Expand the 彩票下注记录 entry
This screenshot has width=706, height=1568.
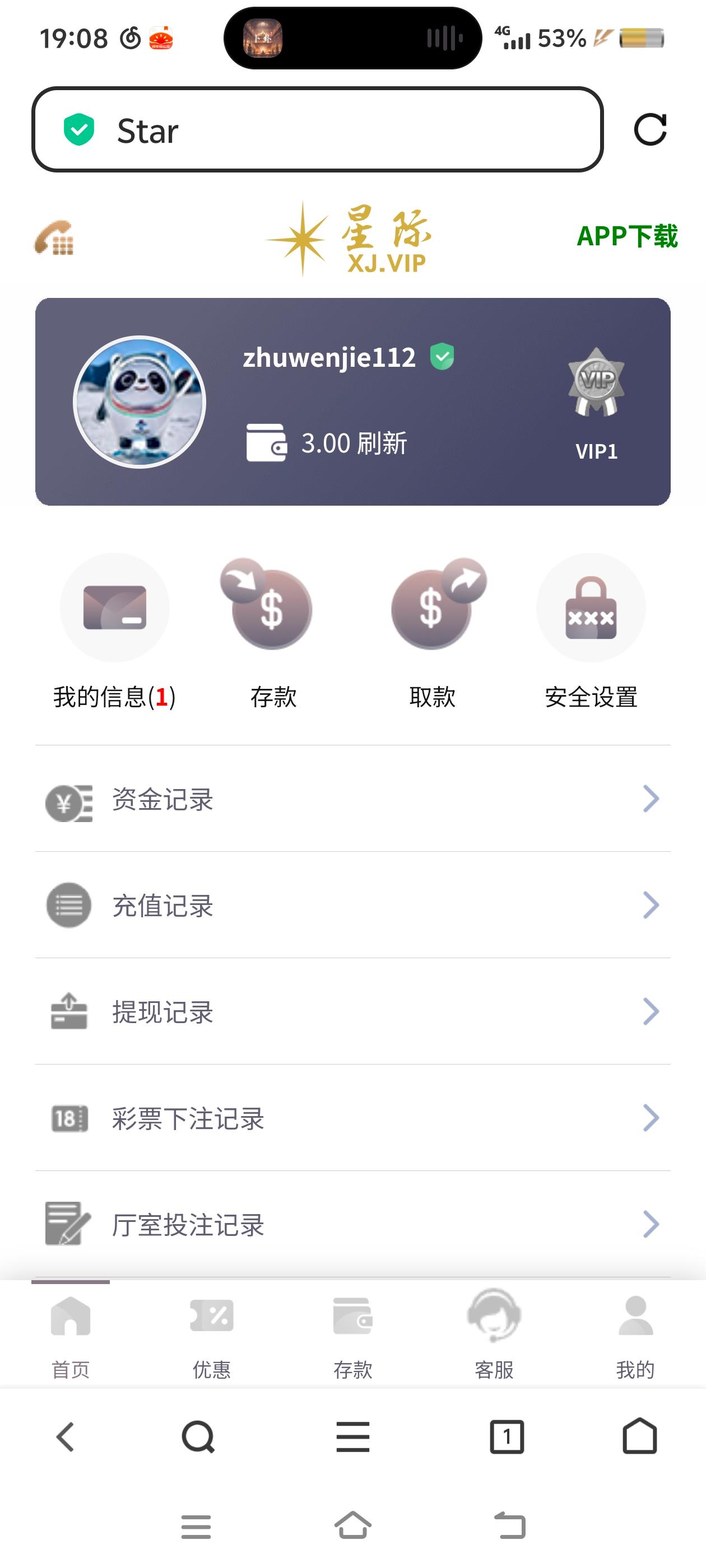pos(352,1118)
